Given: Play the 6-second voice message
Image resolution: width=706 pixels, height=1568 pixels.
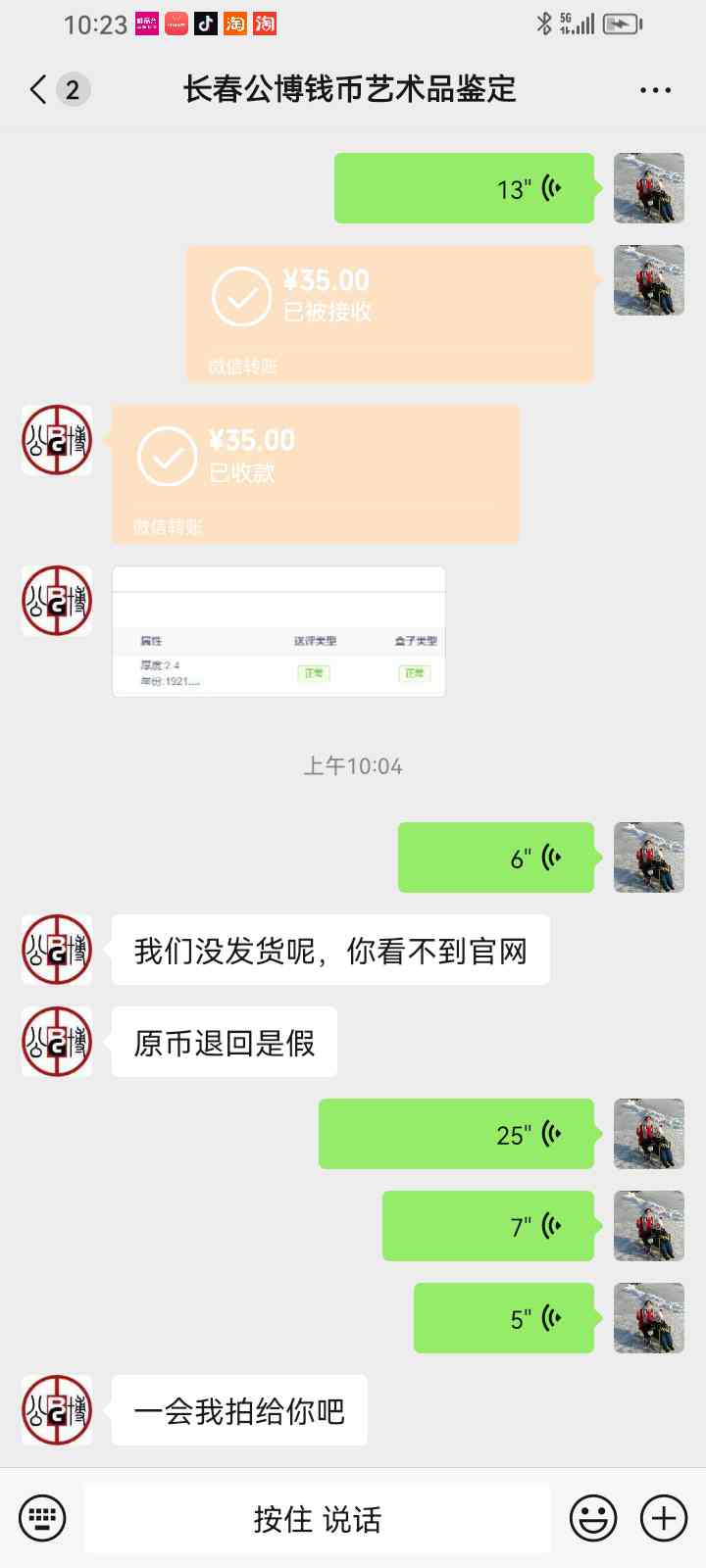Looking at the screenshot, I should [495, 857].
